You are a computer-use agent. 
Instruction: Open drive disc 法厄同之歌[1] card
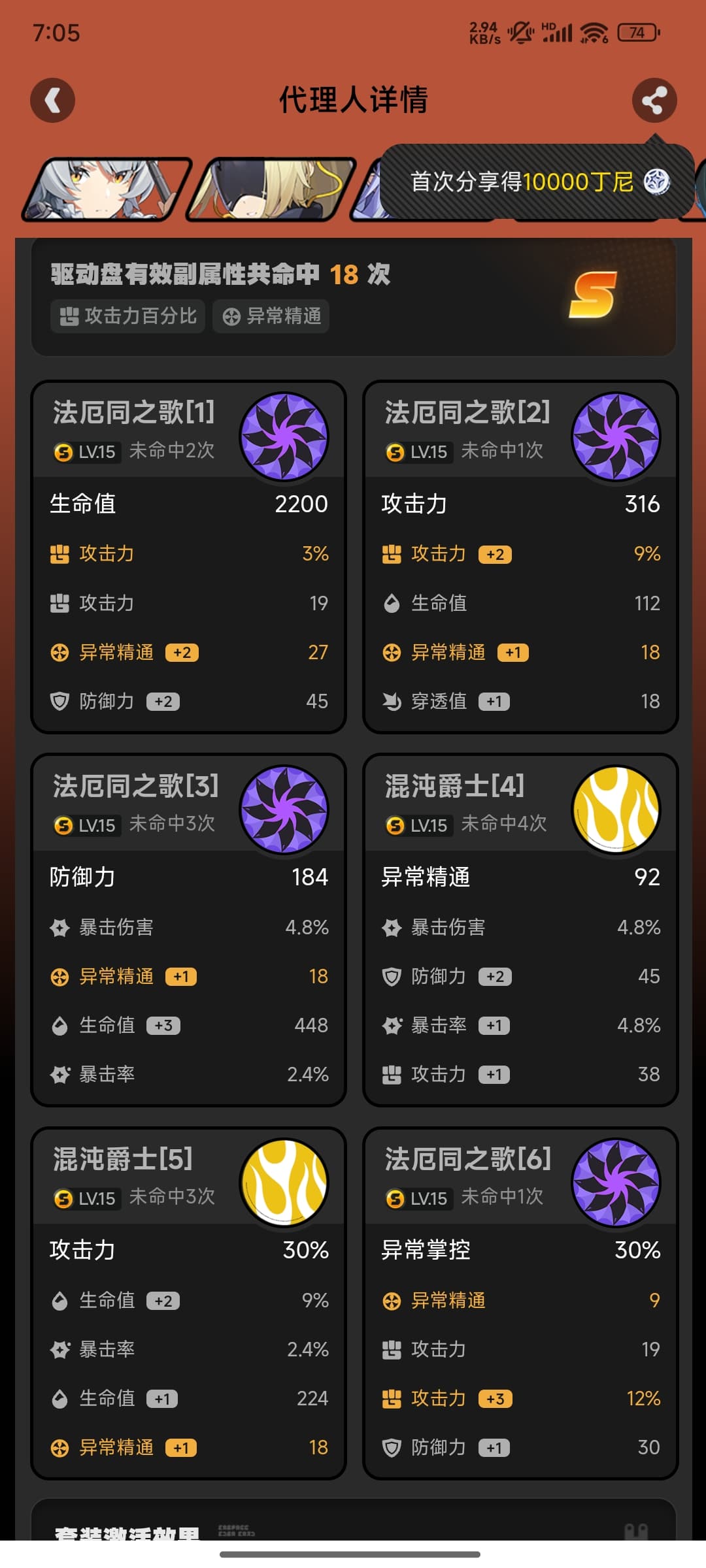[x=188, y=557]
